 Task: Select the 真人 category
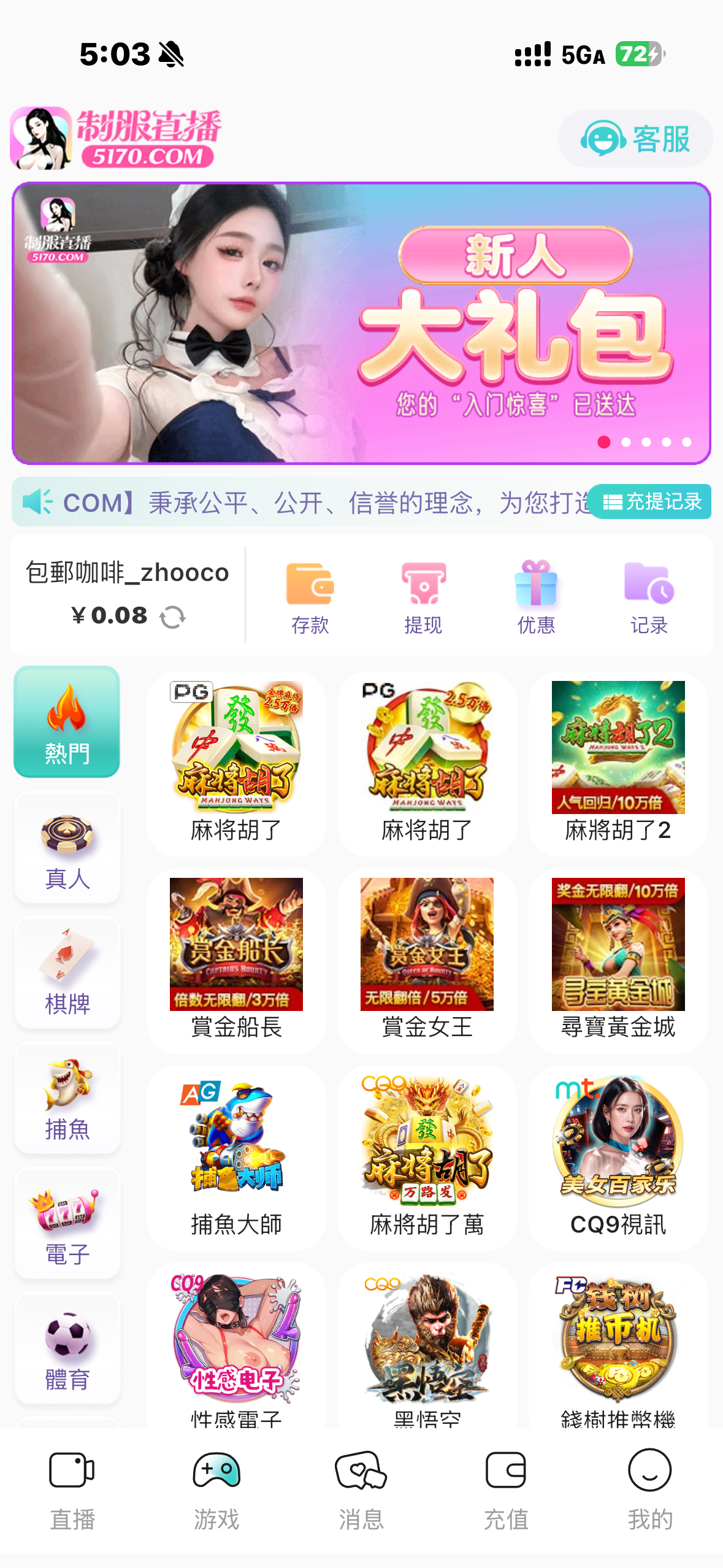click(67, 848)
